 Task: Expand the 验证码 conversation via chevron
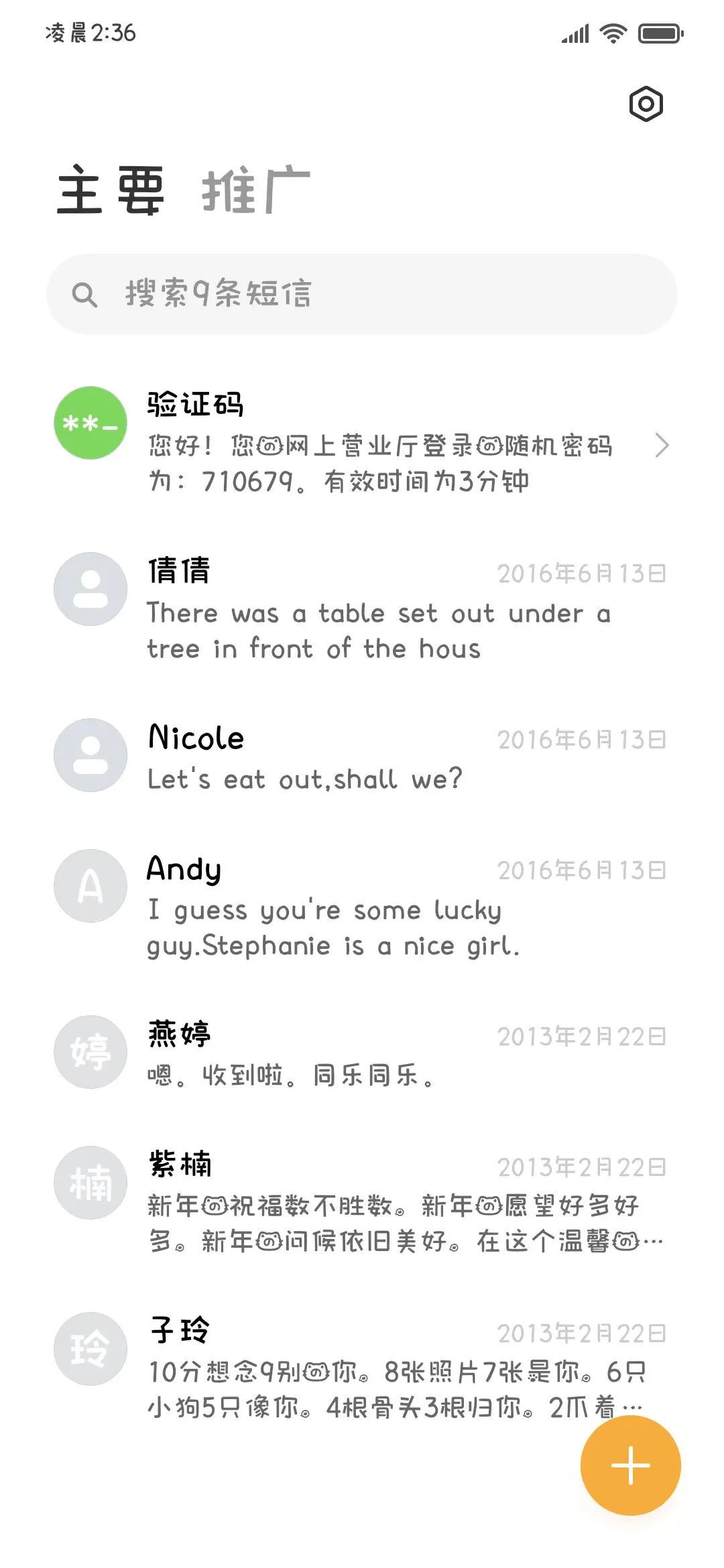(664, 444)
